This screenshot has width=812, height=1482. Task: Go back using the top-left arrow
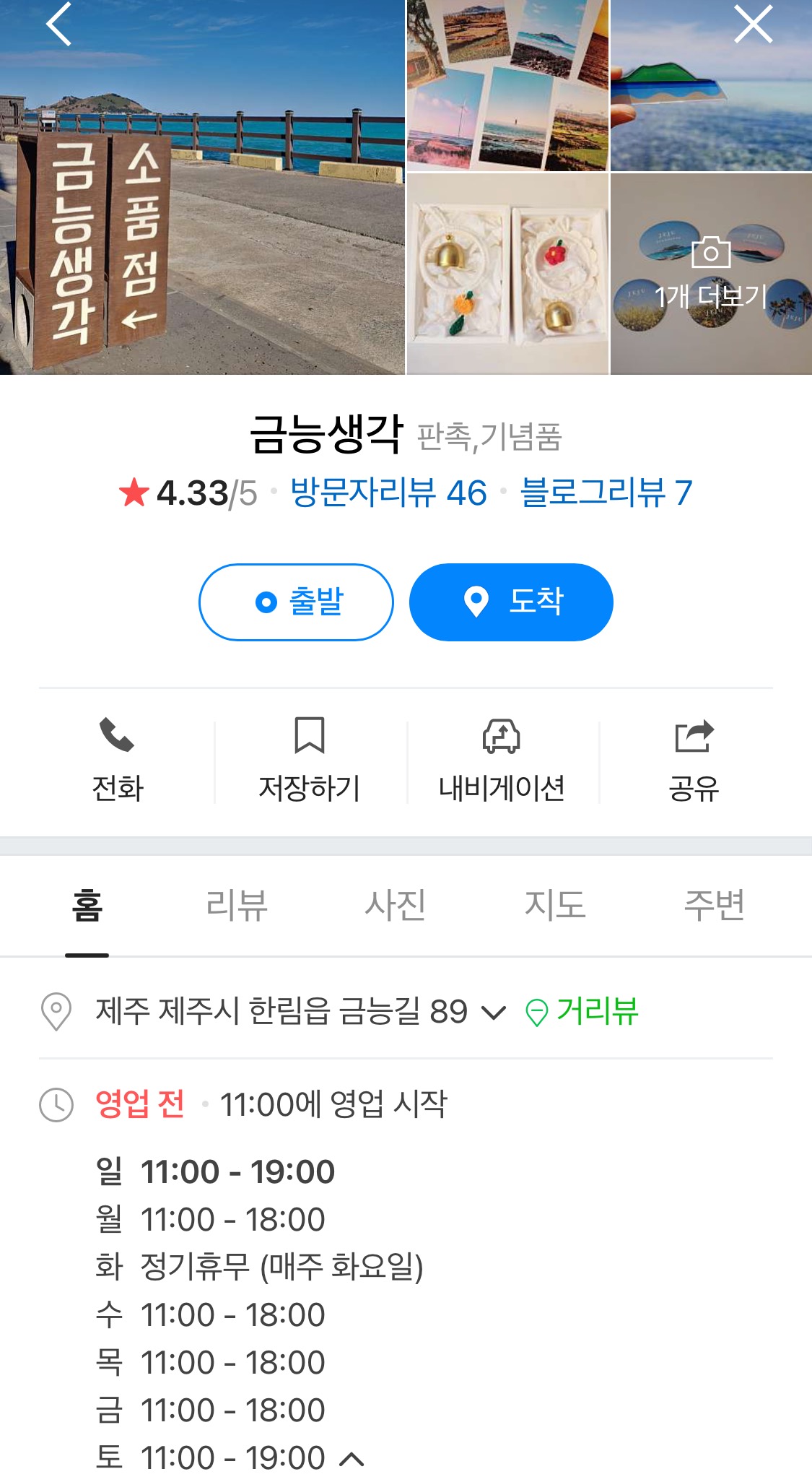(59, 24)
